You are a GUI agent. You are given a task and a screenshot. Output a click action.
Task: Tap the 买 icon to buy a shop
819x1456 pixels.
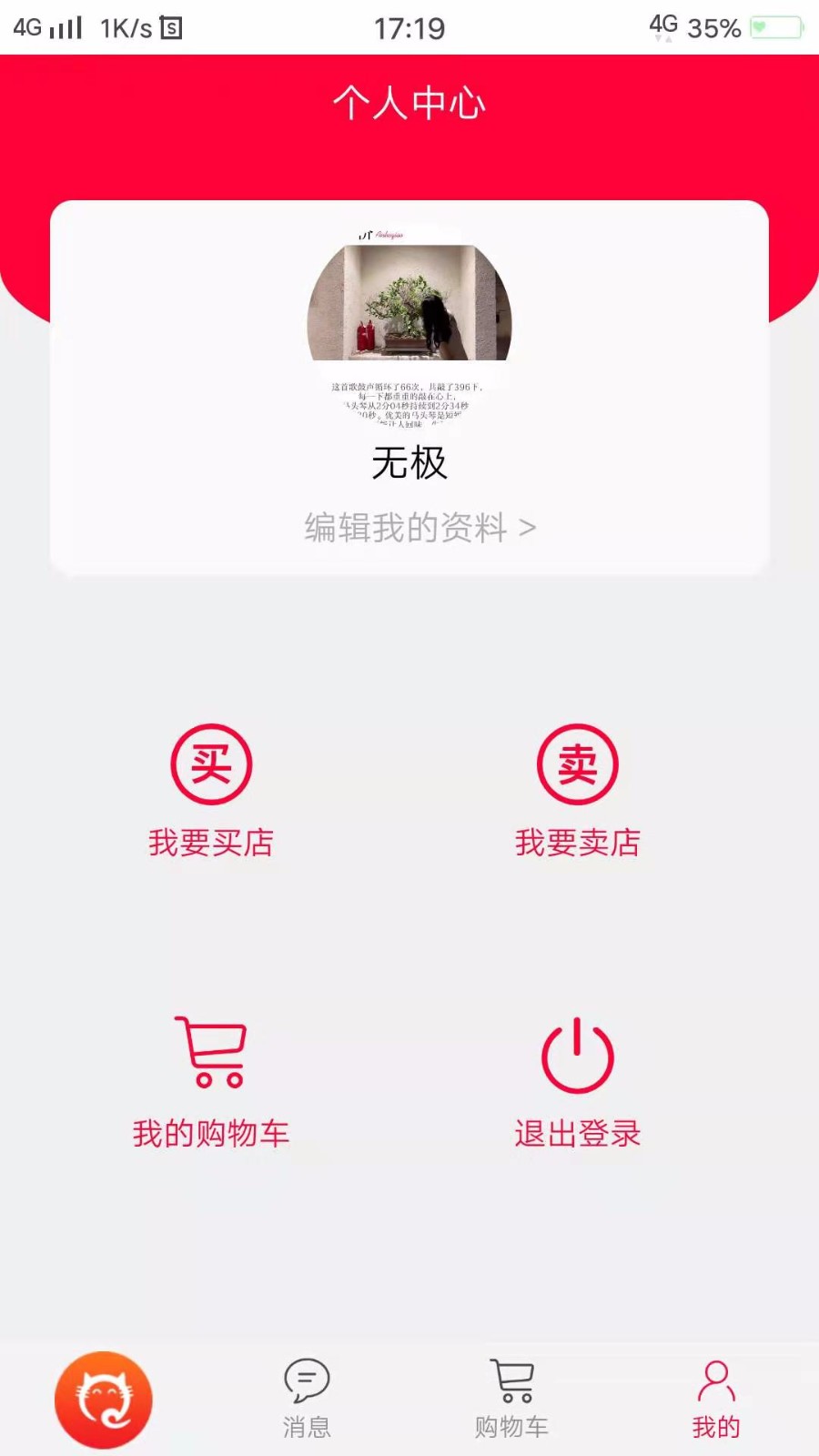[209, 765]
